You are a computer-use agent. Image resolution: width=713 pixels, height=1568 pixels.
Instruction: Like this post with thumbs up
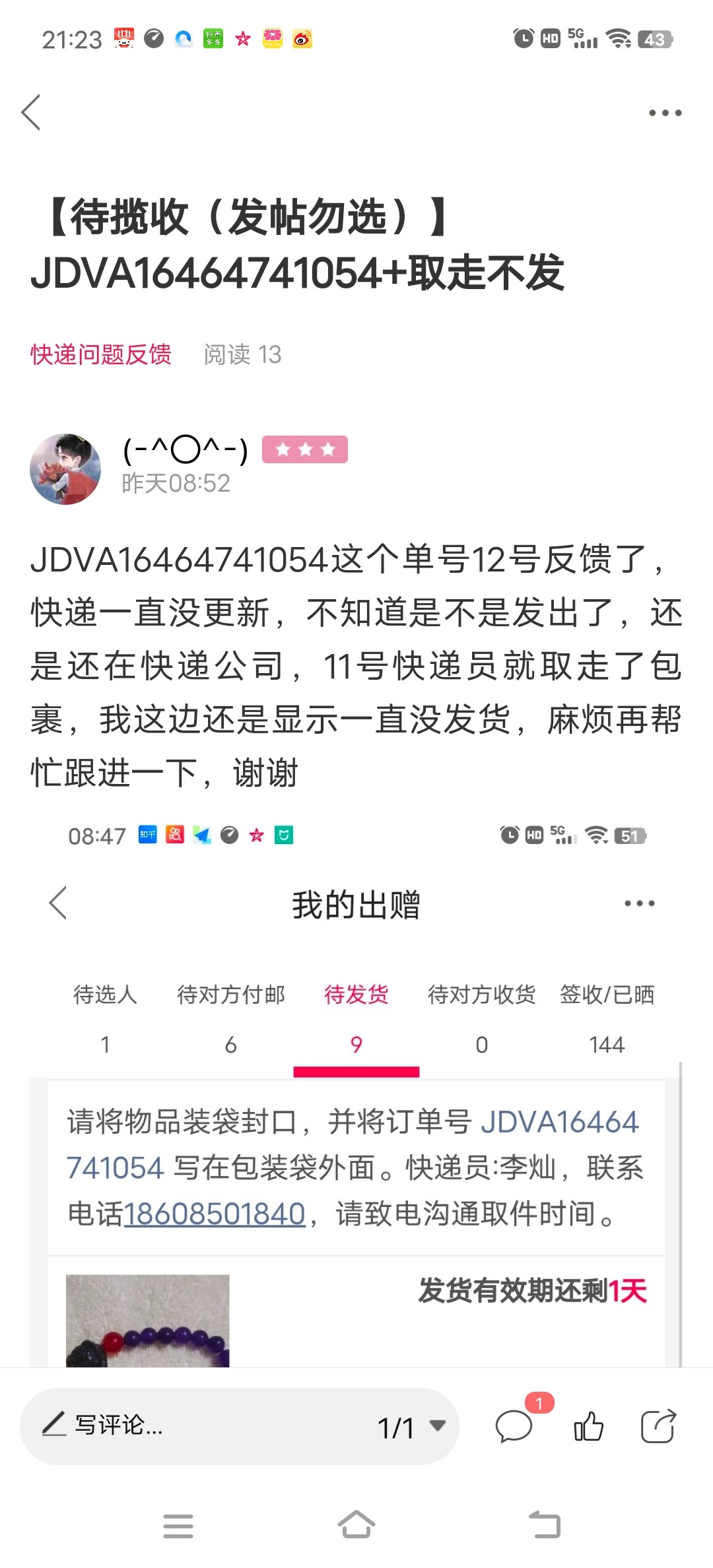click(x=588, y=1427)
